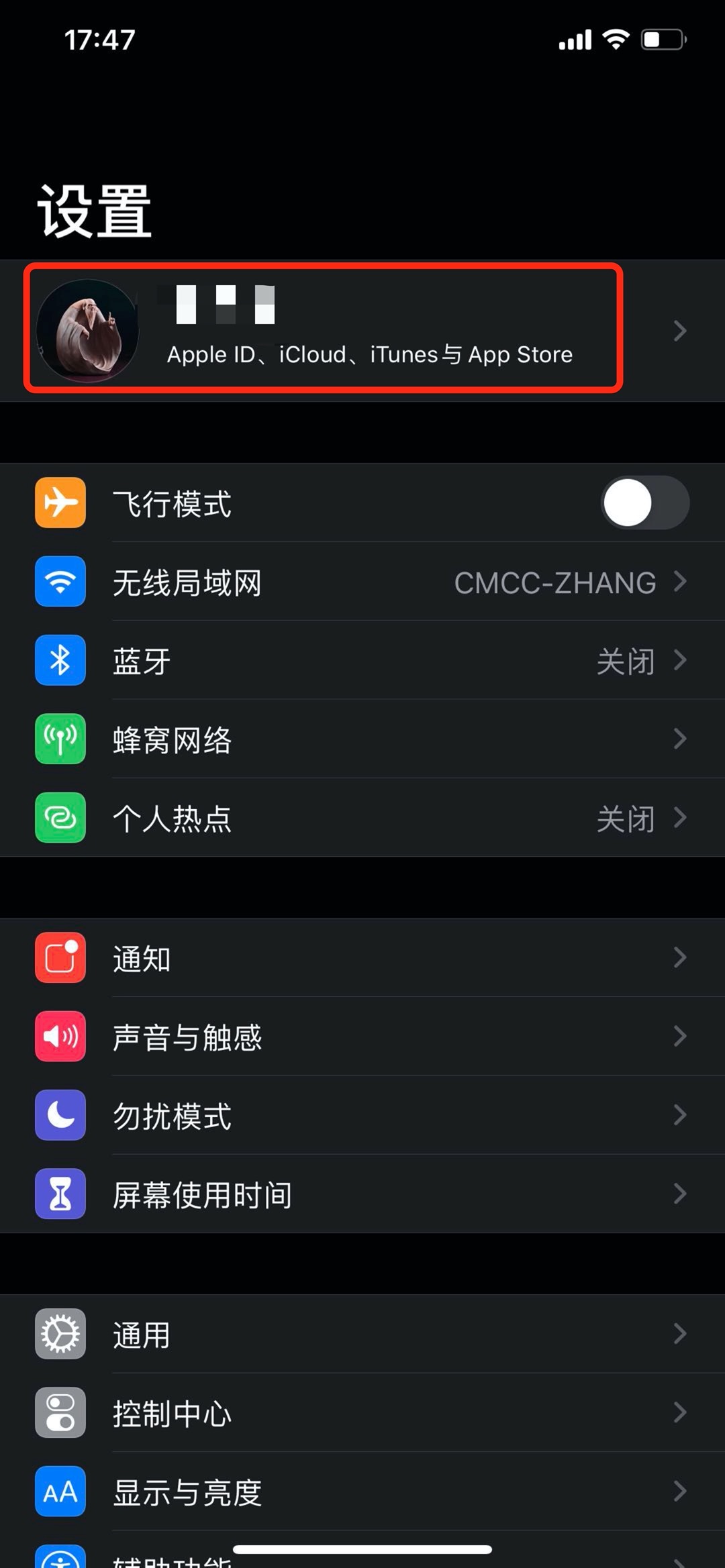Open the Apple ID and iCloud account row
The image size is (725, 1568).
362,330
